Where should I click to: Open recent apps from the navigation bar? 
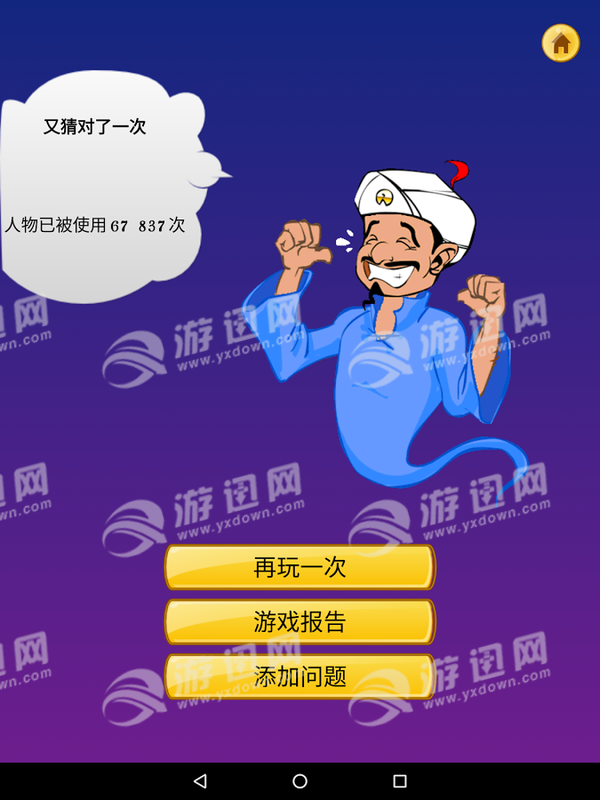(400, 781)
